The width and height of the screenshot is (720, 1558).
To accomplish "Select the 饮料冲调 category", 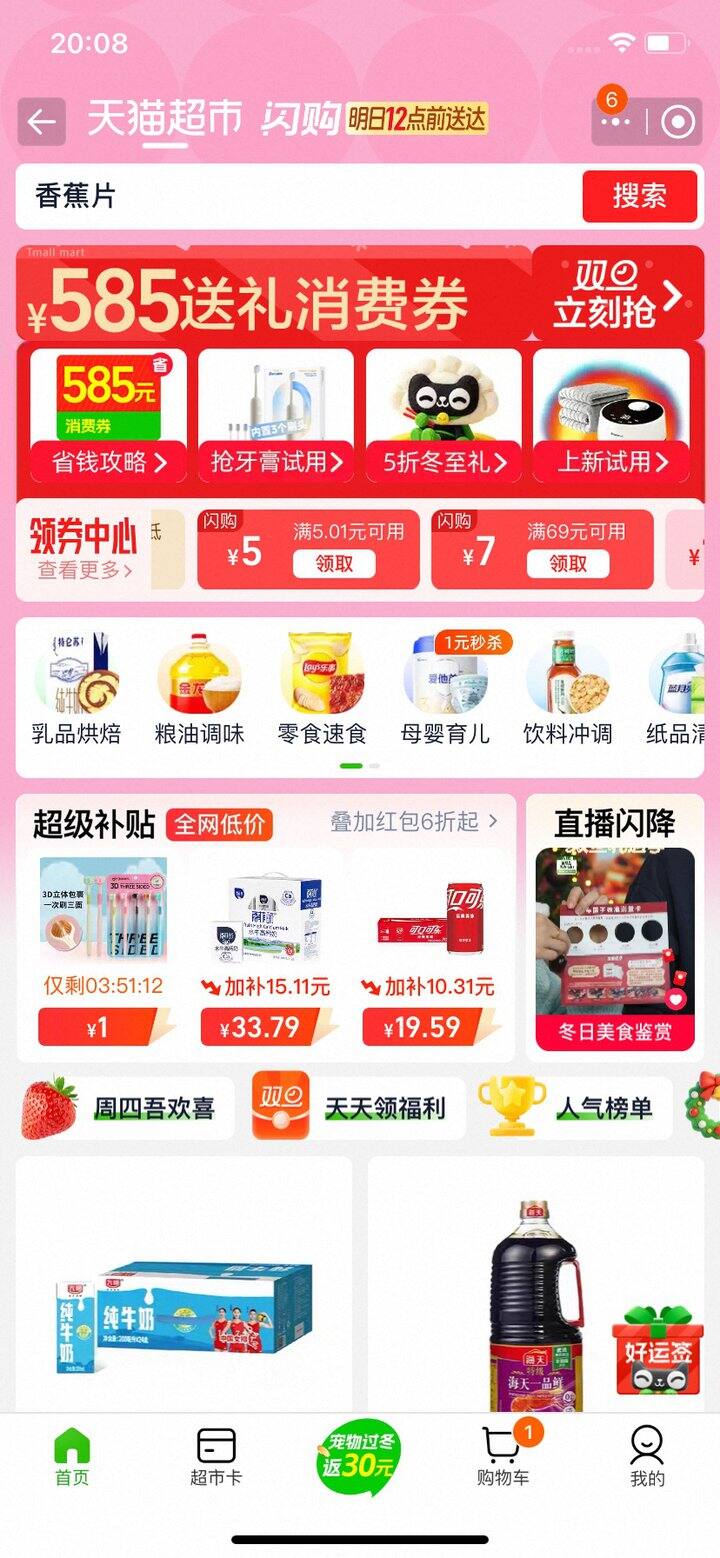I will [567, 692].
